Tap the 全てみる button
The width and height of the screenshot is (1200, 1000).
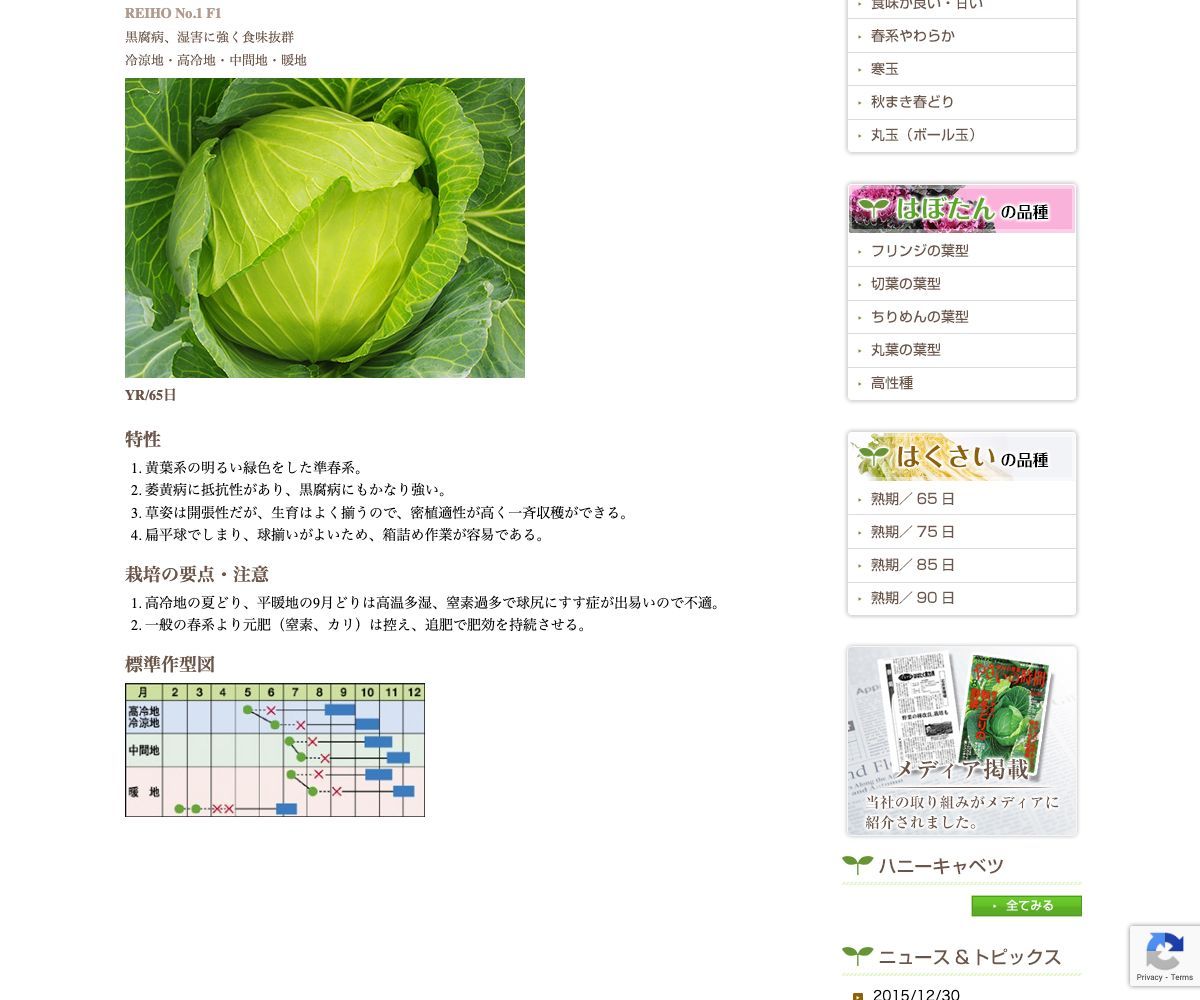pos(1026,906)
